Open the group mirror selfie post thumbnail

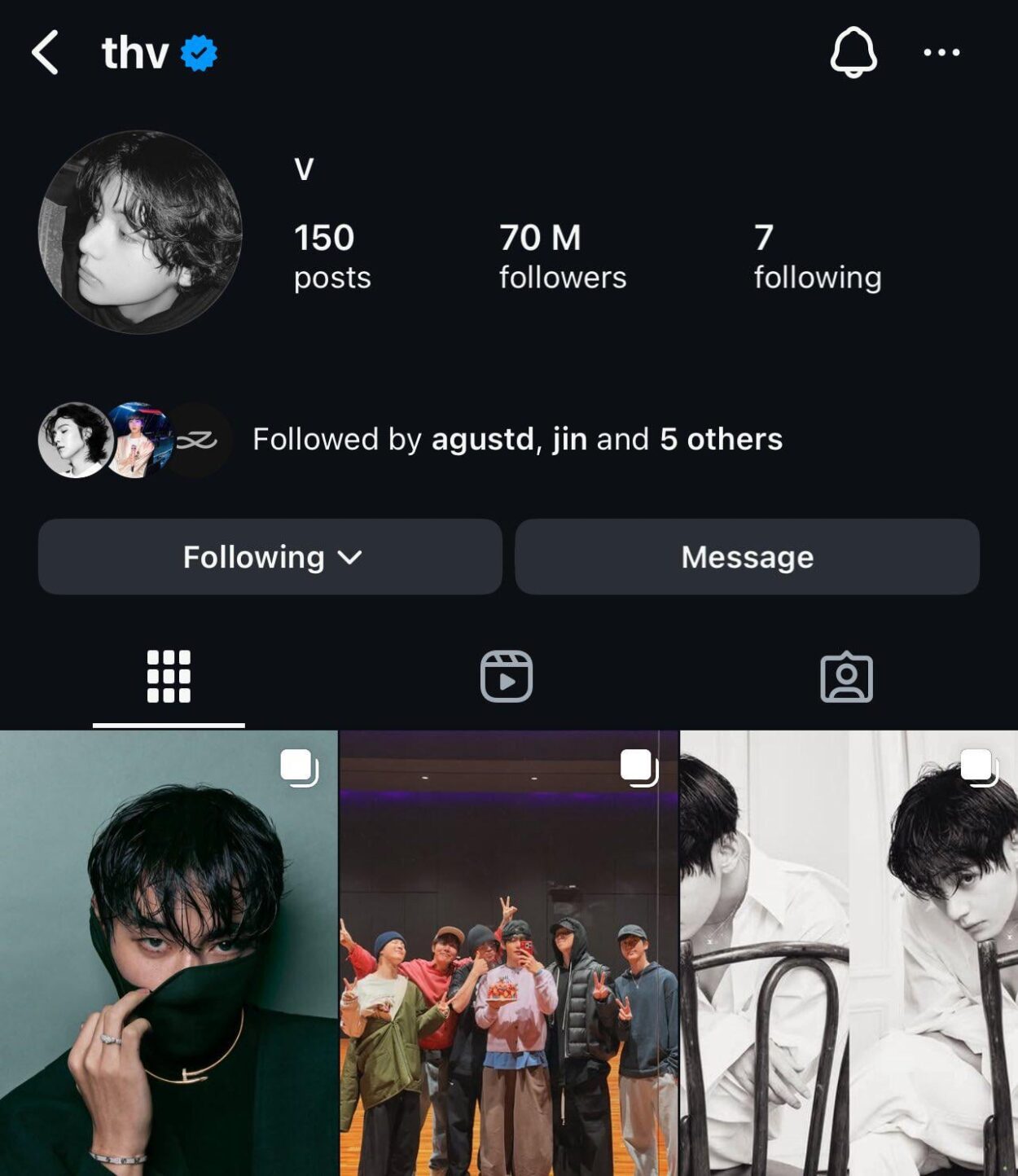509,961
